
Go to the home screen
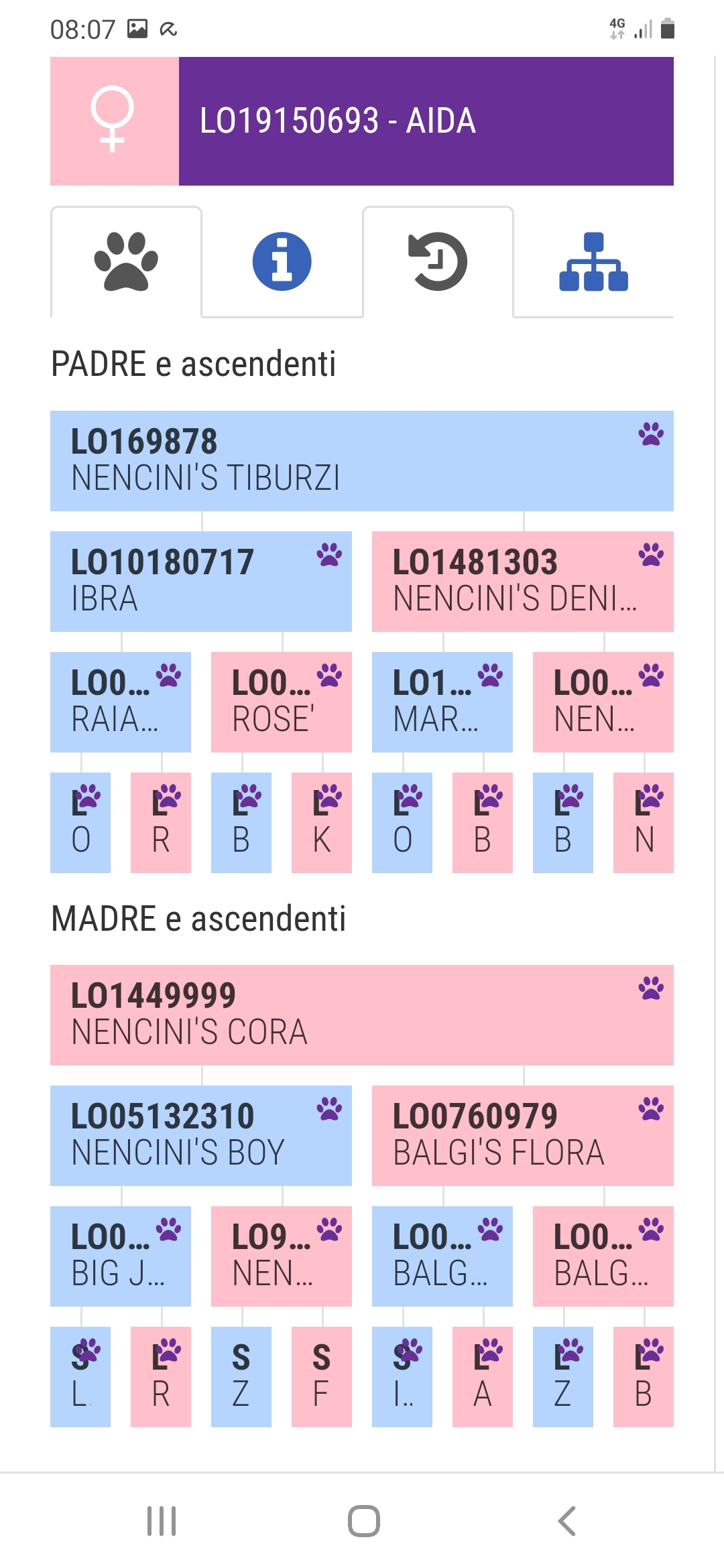click(363, 1520)
